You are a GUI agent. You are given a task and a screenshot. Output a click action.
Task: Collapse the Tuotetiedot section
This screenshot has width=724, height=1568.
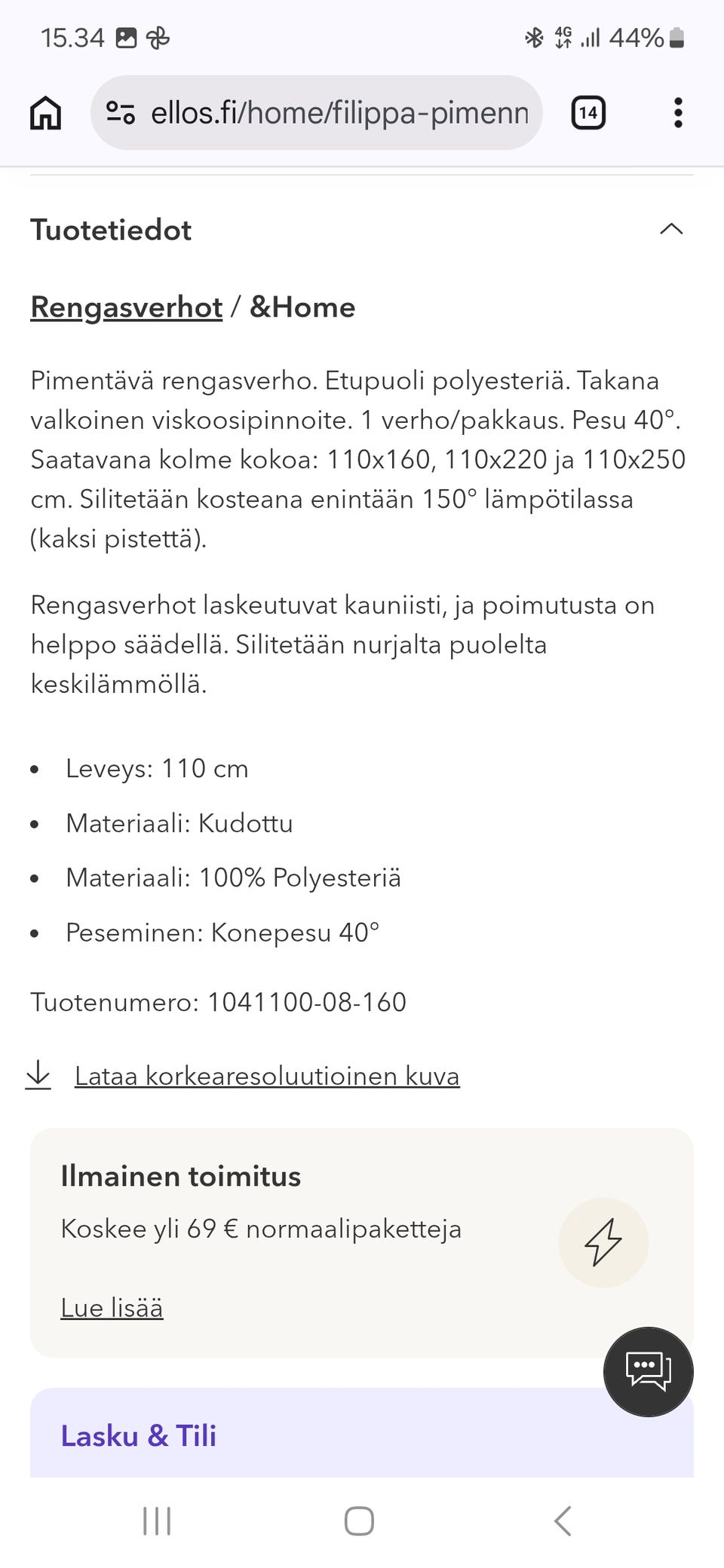coord(670,229)
